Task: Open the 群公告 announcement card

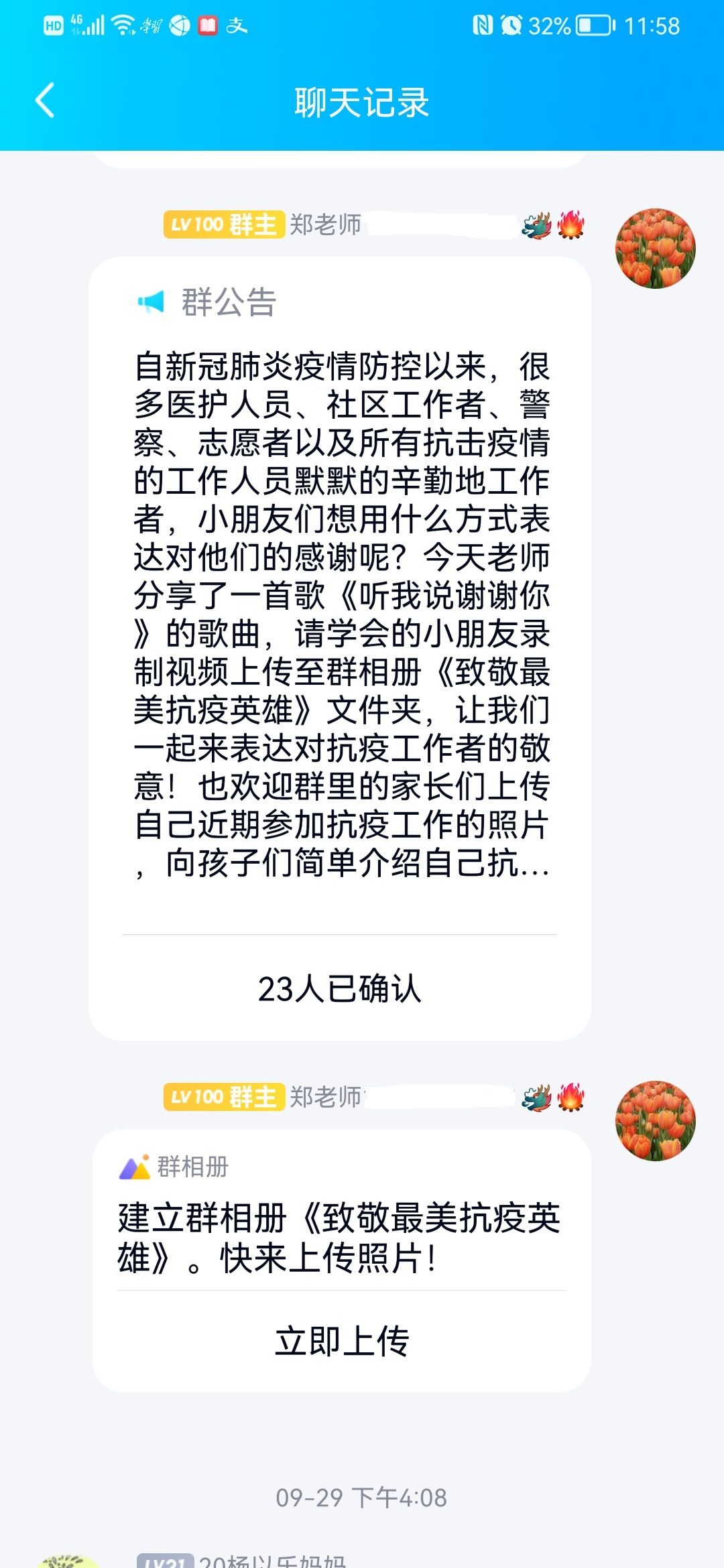Action: click(341, 603)
